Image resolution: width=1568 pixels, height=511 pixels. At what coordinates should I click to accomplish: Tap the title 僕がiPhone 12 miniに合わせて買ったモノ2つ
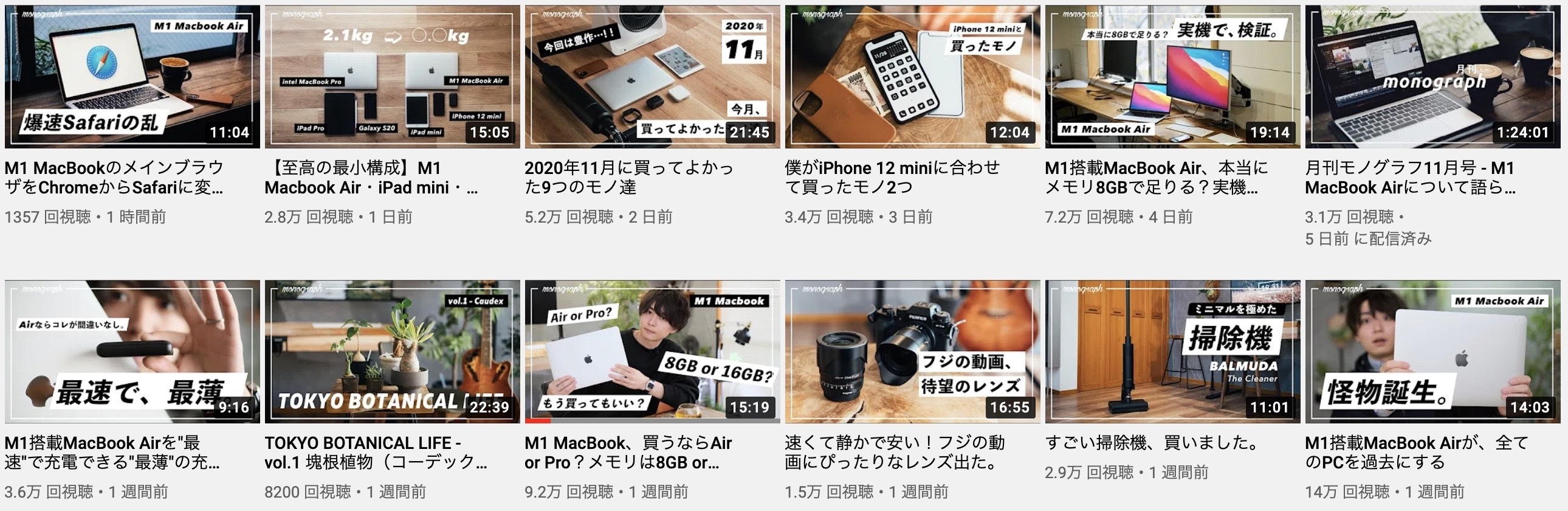click(x=892, y=177)
